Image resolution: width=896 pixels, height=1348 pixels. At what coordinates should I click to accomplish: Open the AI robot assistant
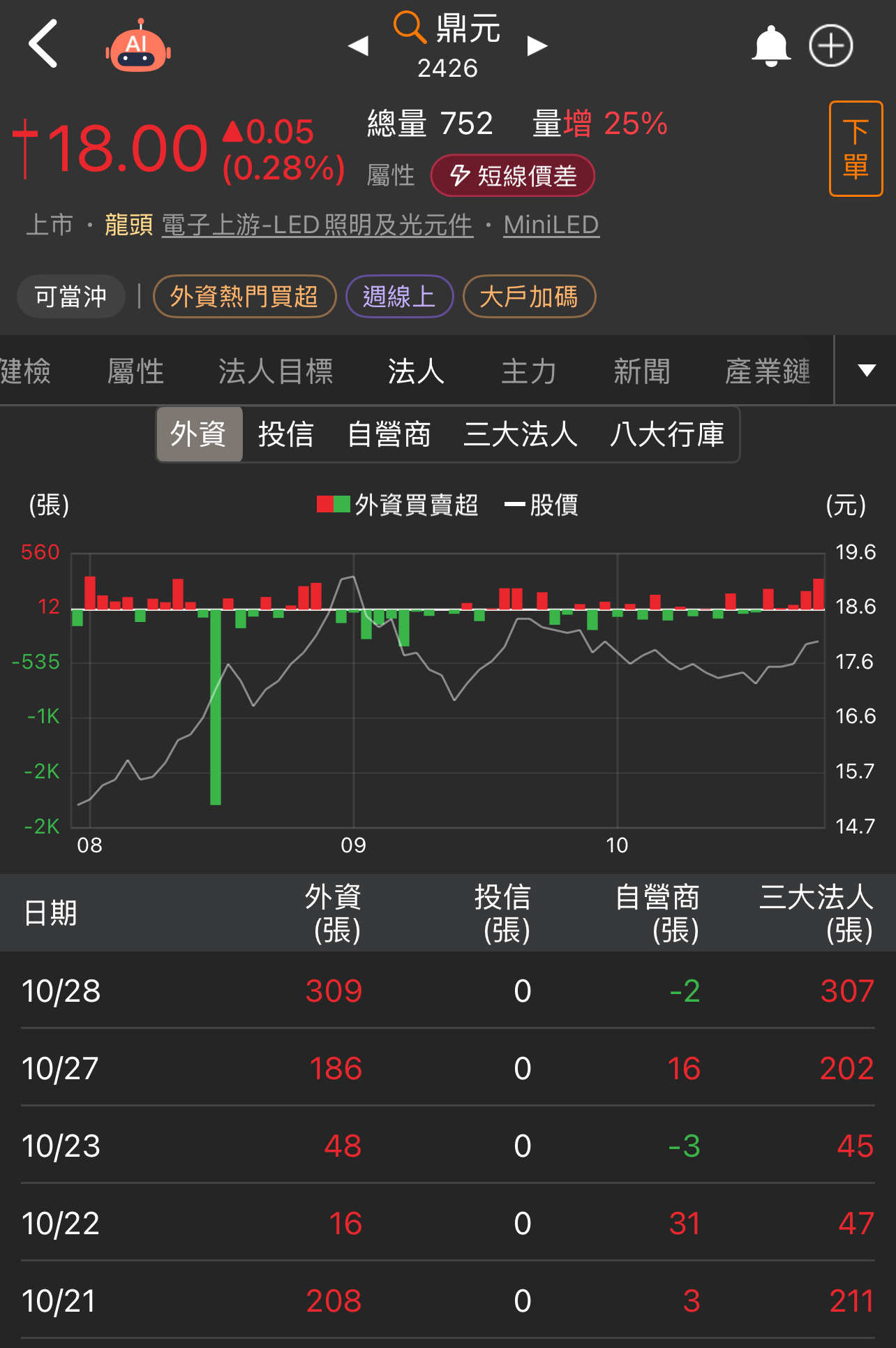point(138,46)
